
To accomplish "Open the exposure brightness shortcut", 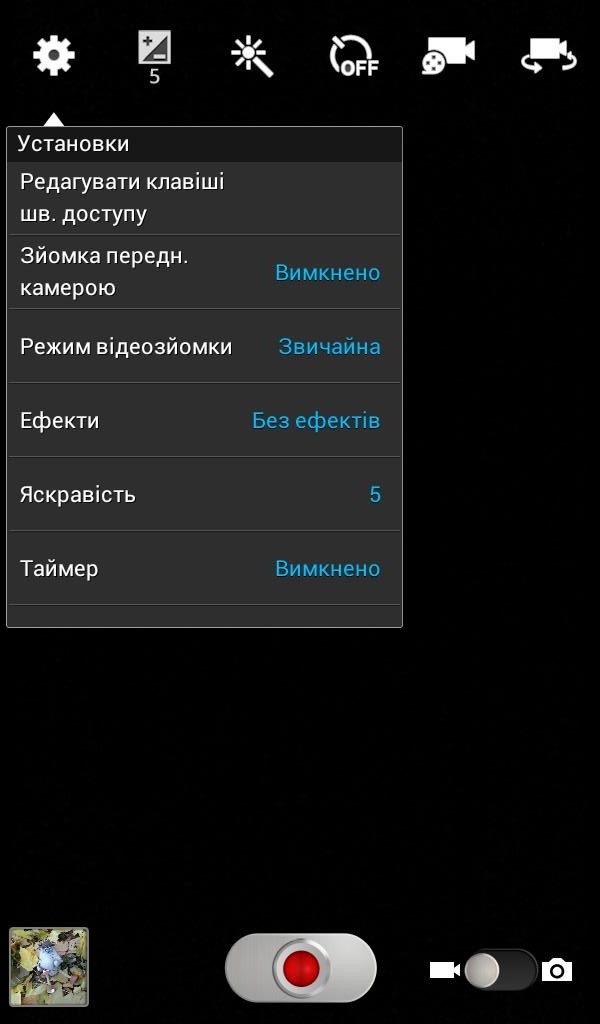I will [154, 56].
